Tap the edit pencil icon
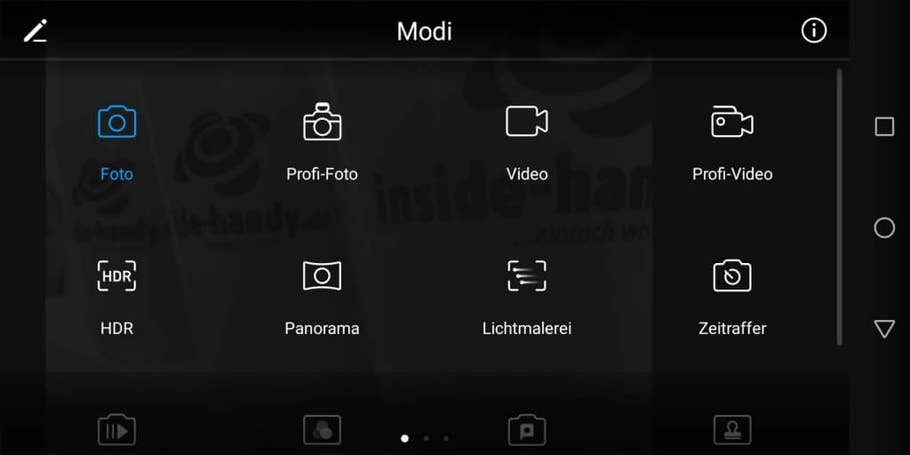 click(36, 31)
